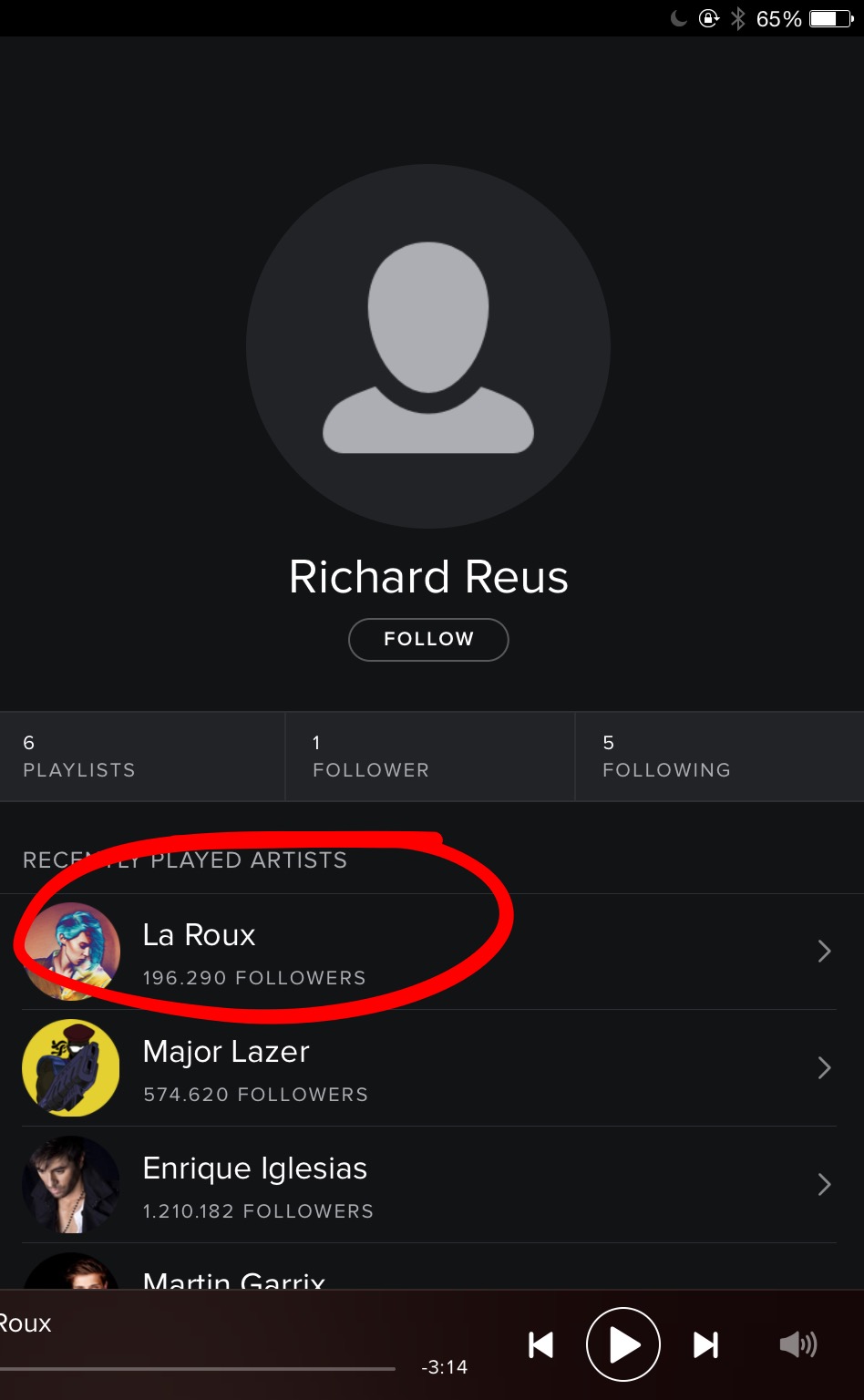Open Major Lazer artist page
Viewport: 864px width, 1400px height.
[428, 1068]
